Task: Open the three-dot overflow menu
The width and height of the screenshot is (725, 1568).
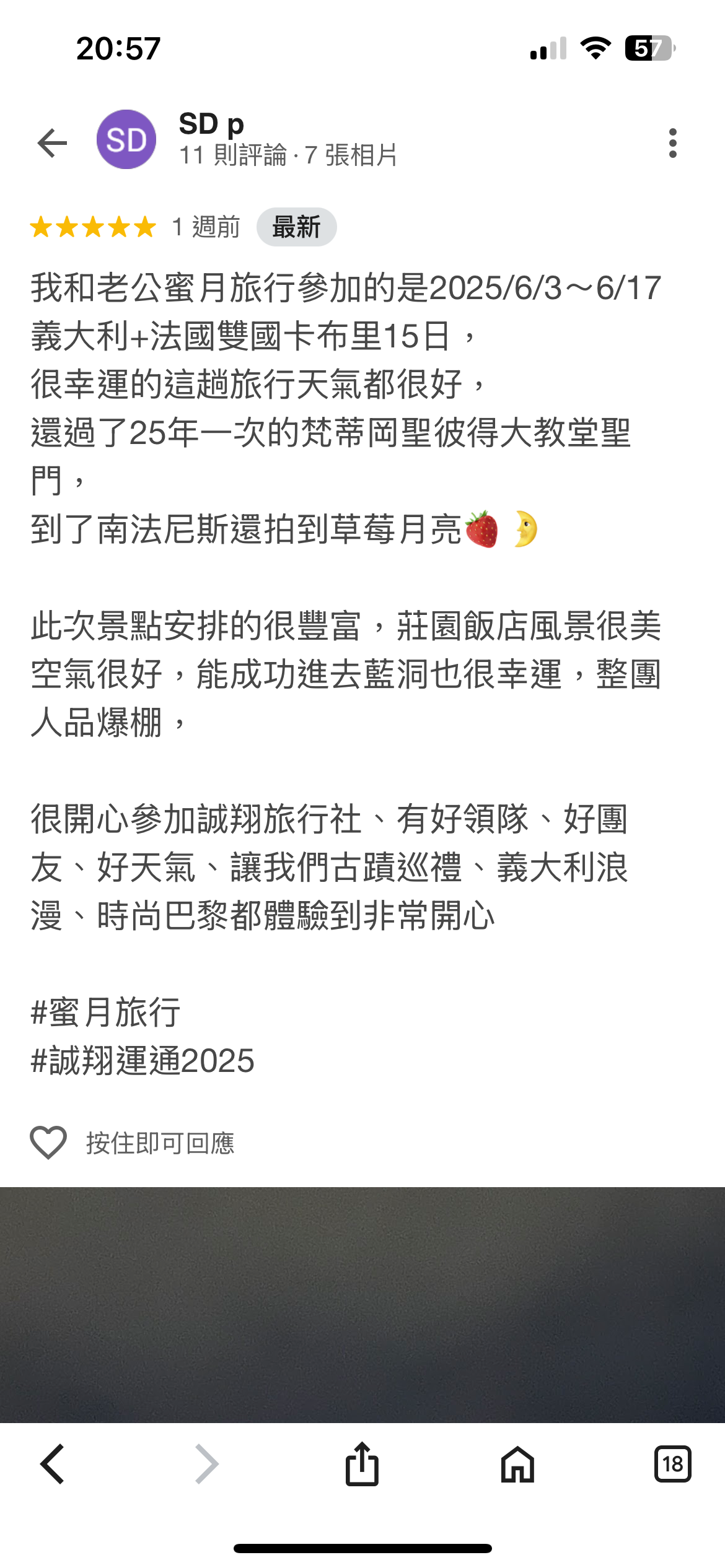Action: coord(672,143)
